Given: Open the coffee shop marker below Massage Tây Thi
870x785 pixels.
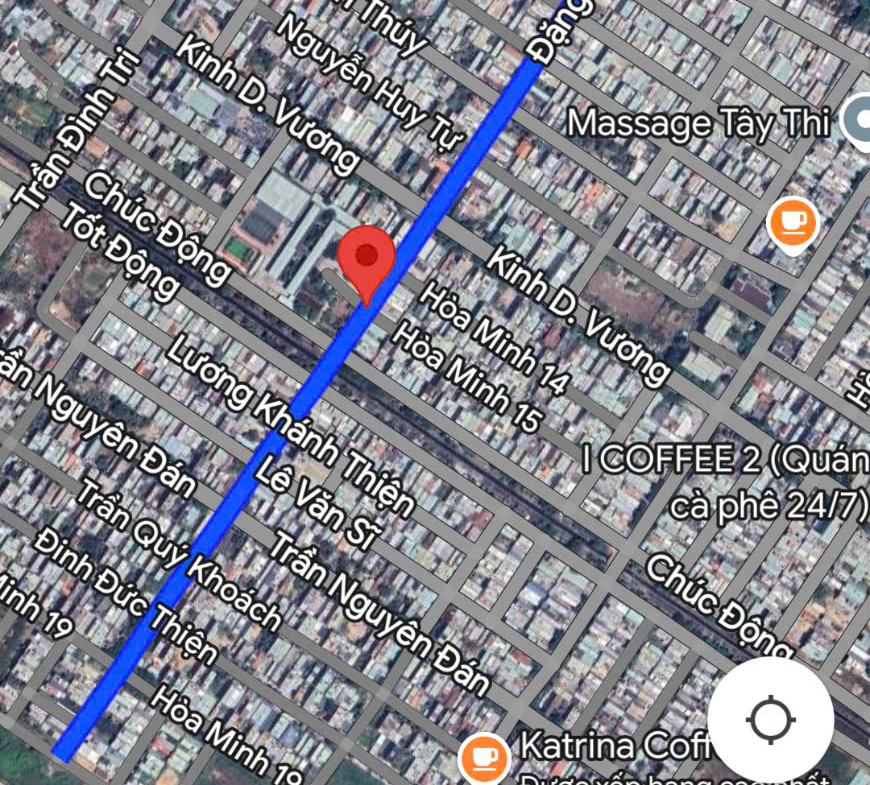Looking at the screenshot, I should tap(792, 224).
